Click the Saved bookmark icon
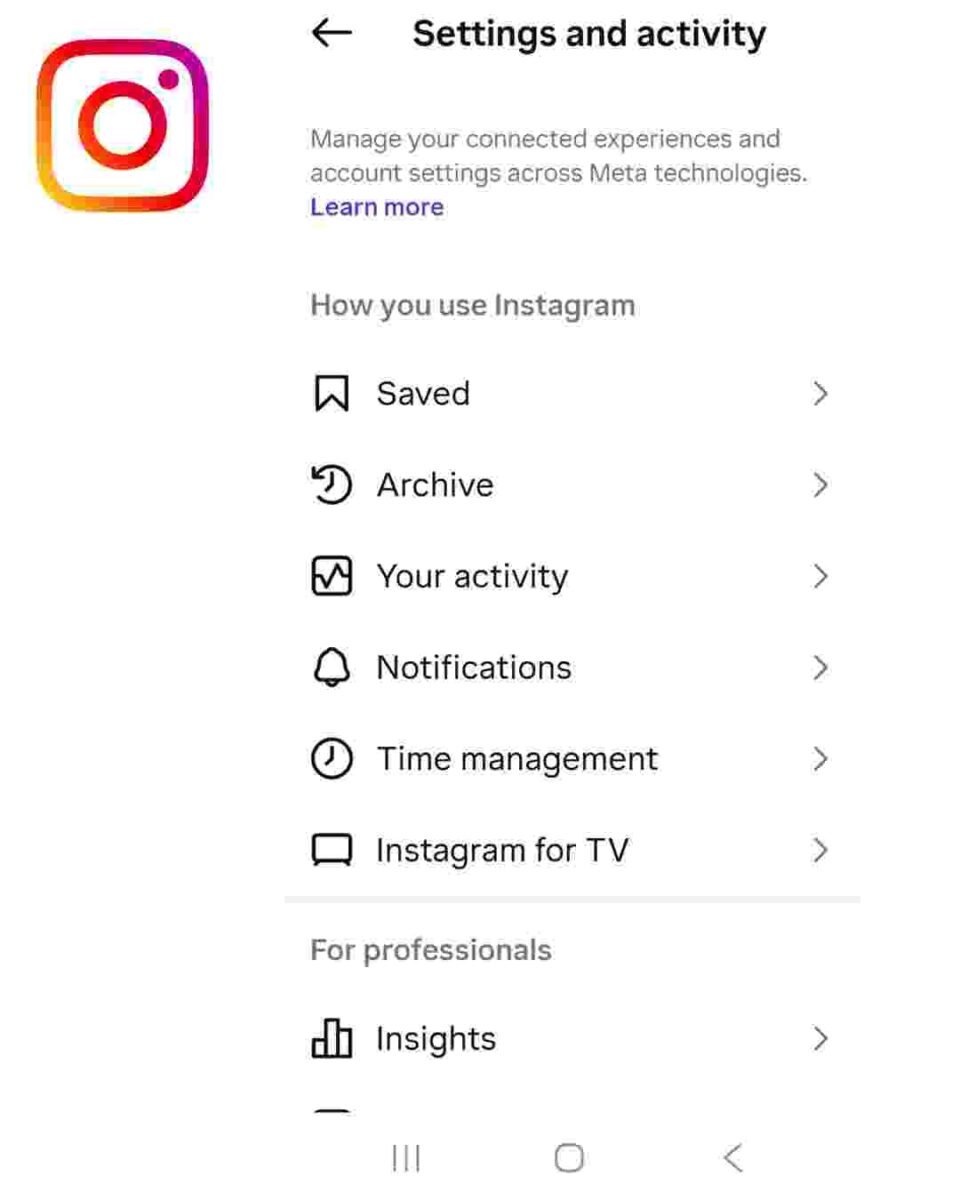 [334, 393]
